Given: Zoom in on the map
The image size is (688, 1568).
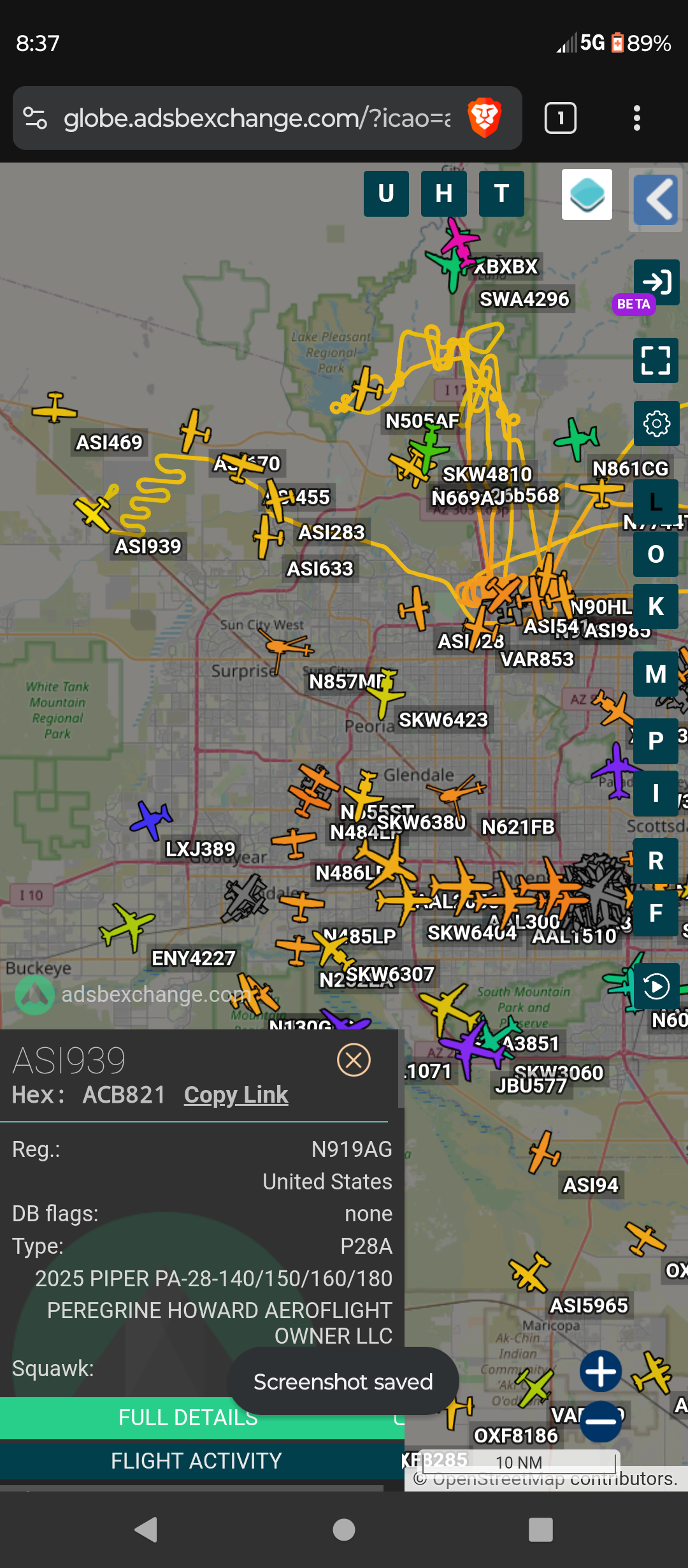Looking at the screenshot, I should click(x=601, y=1371).
